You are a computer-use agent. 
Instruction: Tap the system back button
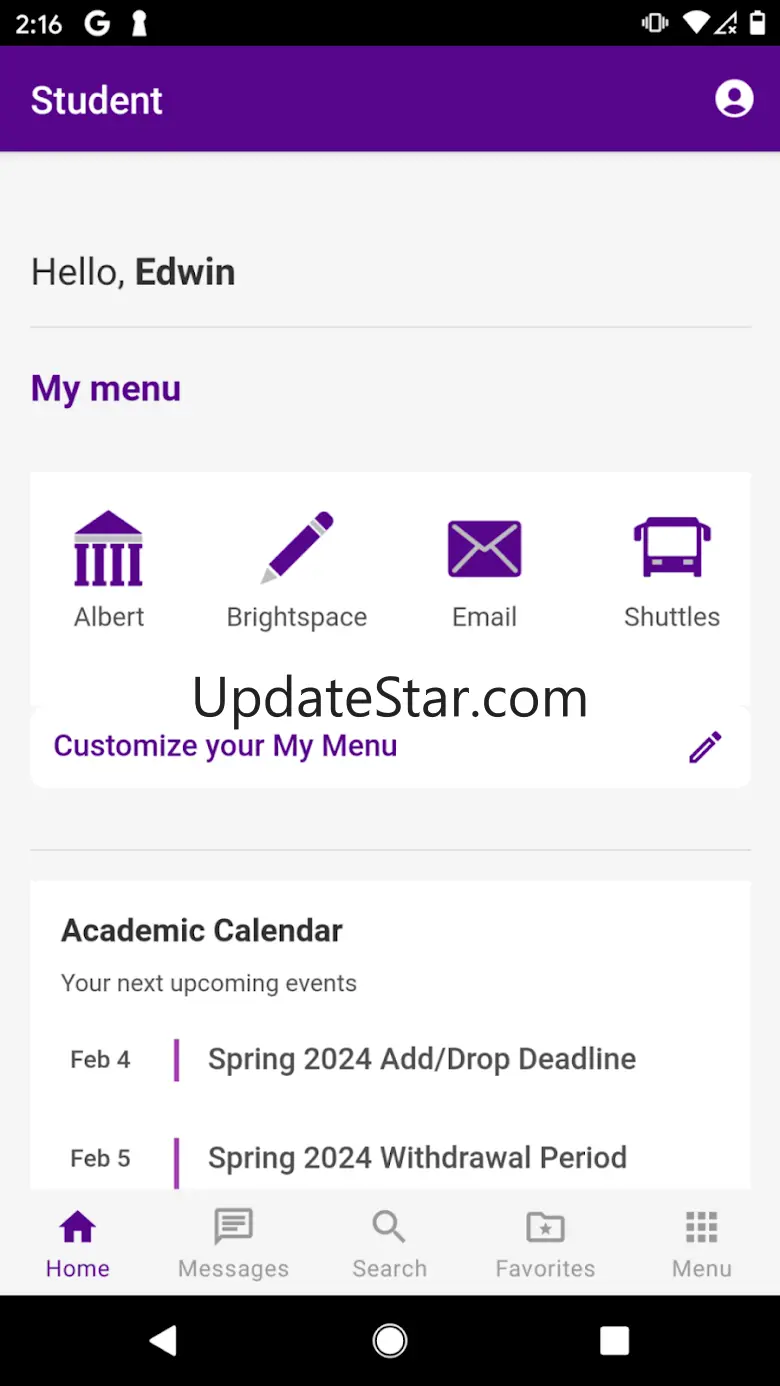point(164,1341)
